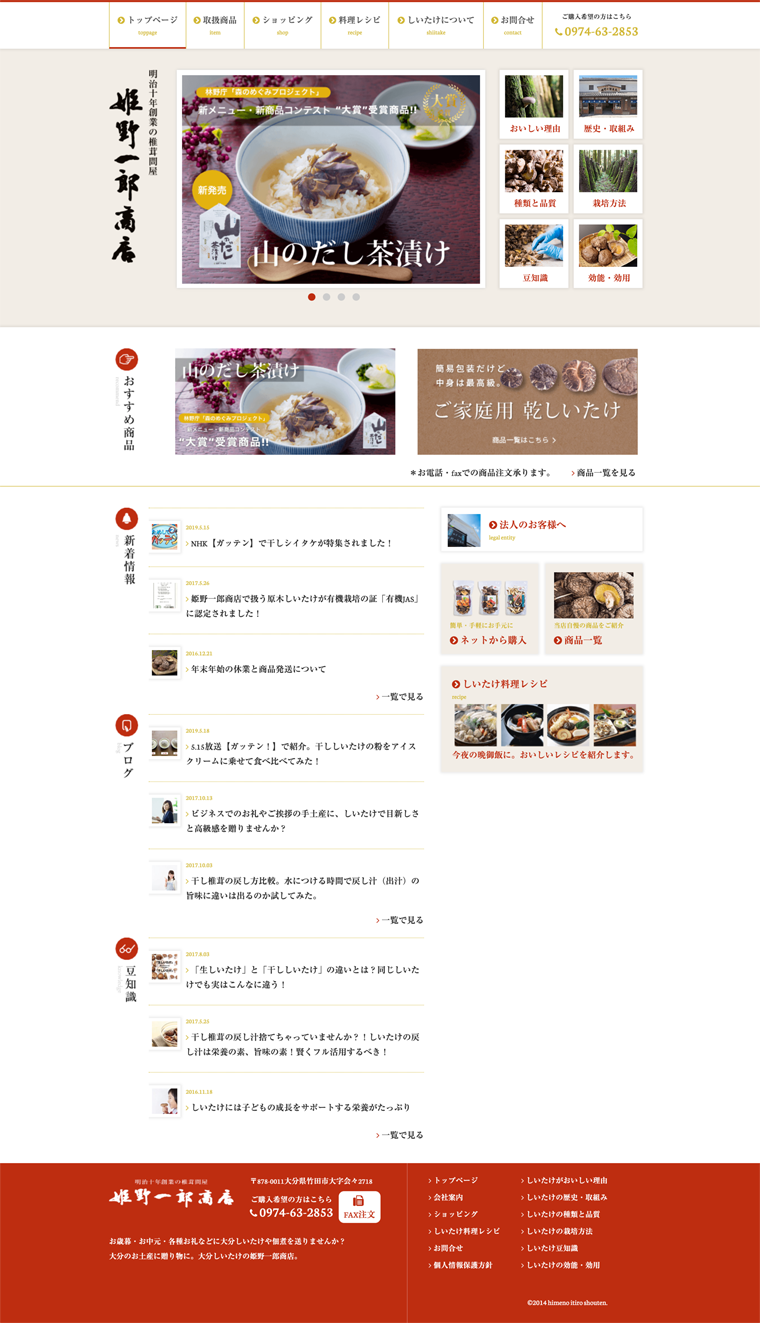The image size is (760, 1323).
Task: Go to the ショッピング nav item
Action: (283, 24)
